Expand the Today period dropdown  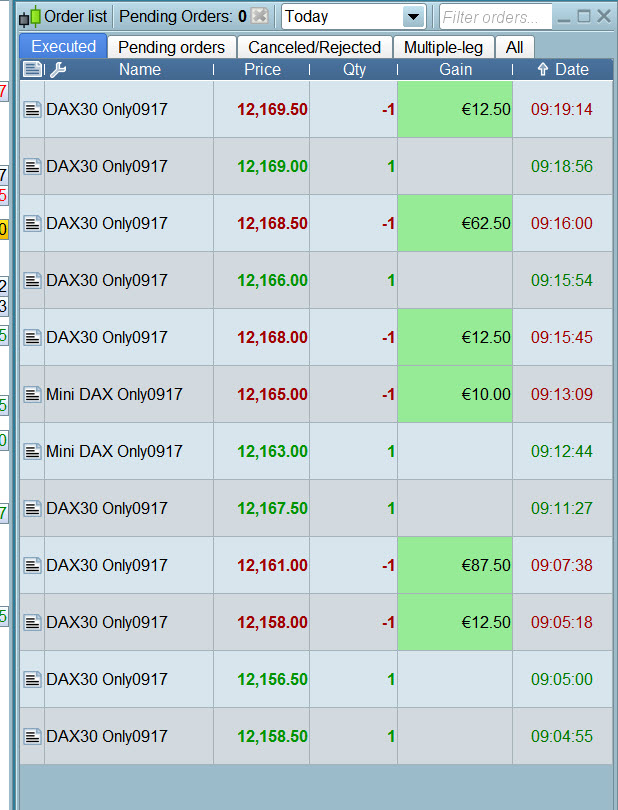point(413,16)
